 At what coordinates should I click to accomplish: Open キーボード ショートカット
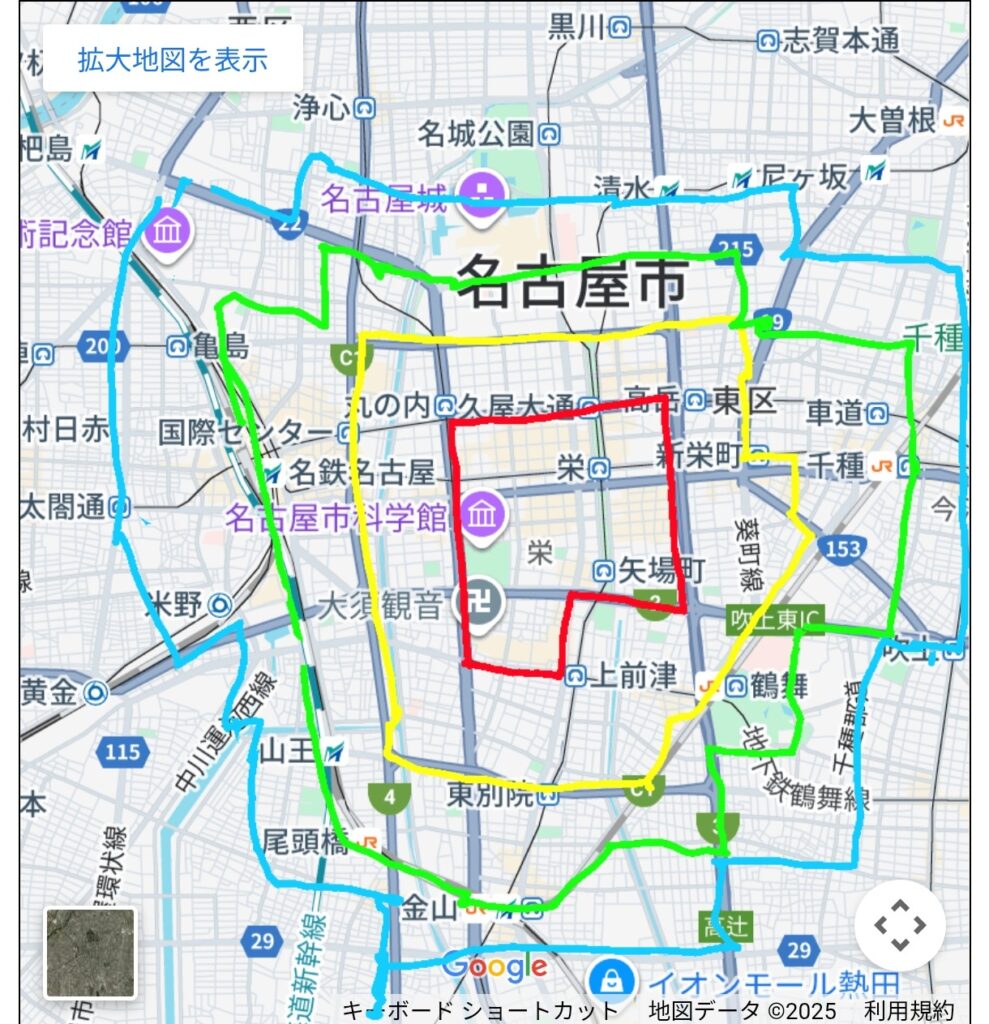pos(480,1010)
